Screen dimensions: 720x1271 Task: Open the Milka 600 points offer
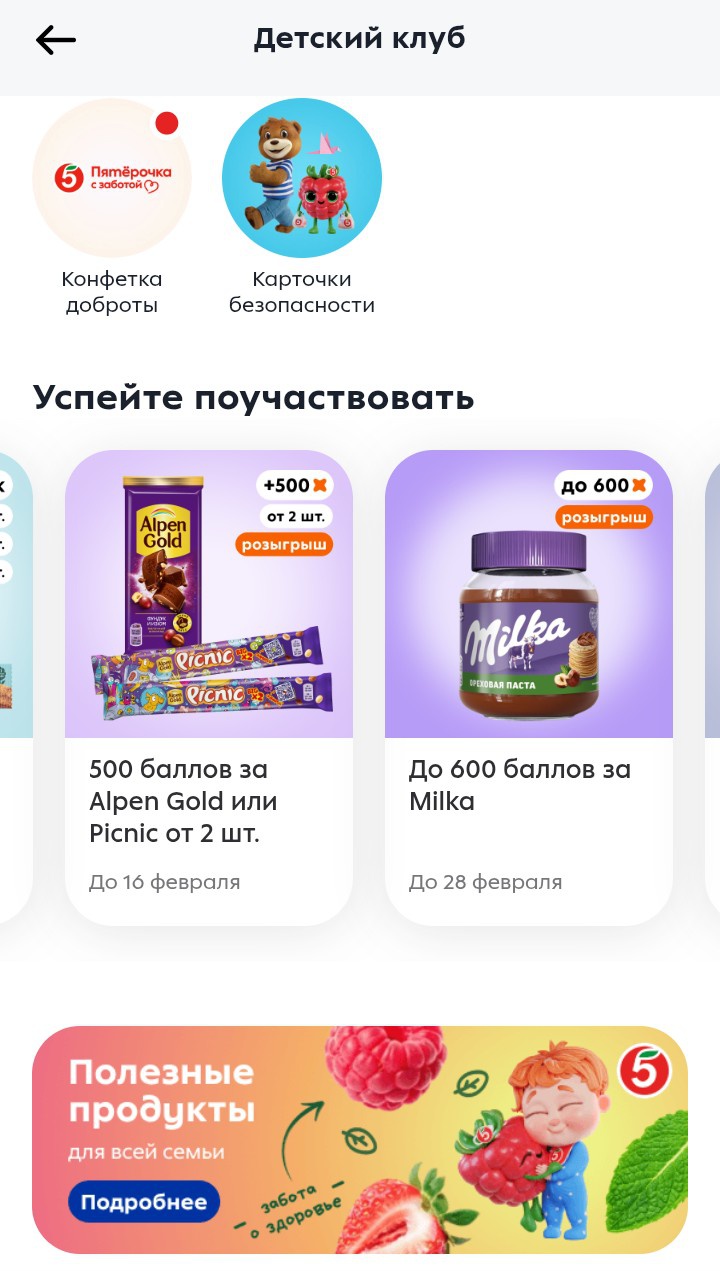click(528, 686)
